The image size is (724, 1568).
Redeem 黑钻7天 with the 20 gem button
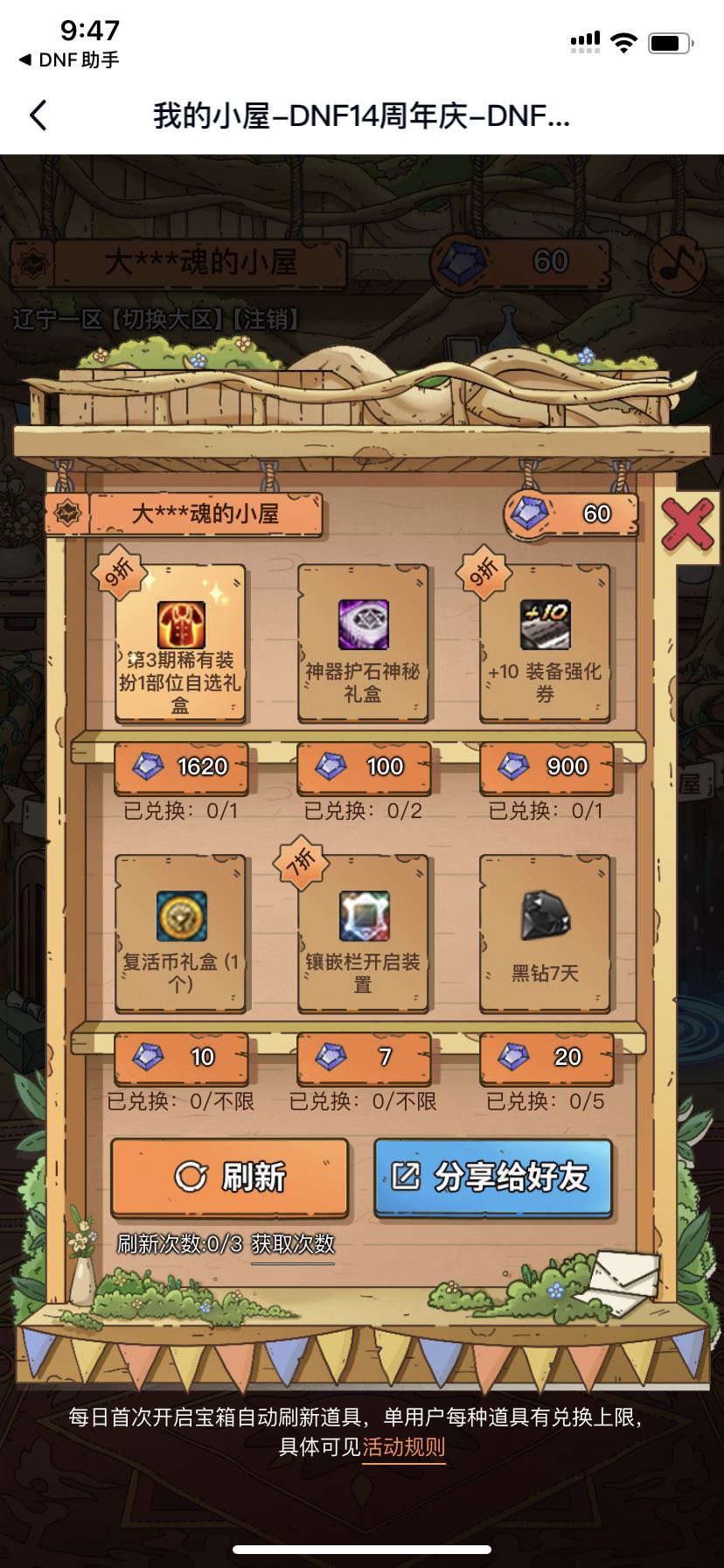[x=546, y=1058]
